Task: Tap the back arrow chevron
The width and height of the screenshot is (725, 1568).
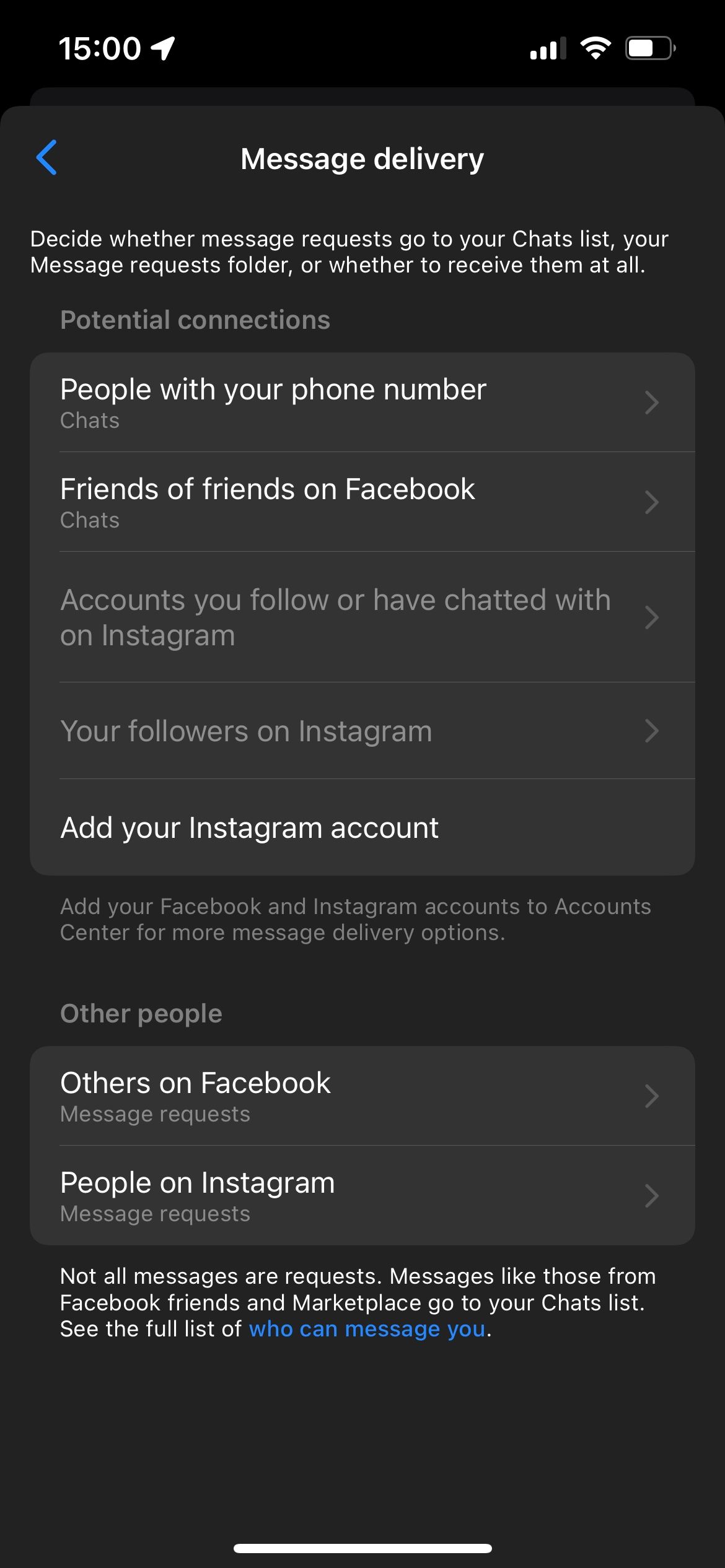Action: 48,158
